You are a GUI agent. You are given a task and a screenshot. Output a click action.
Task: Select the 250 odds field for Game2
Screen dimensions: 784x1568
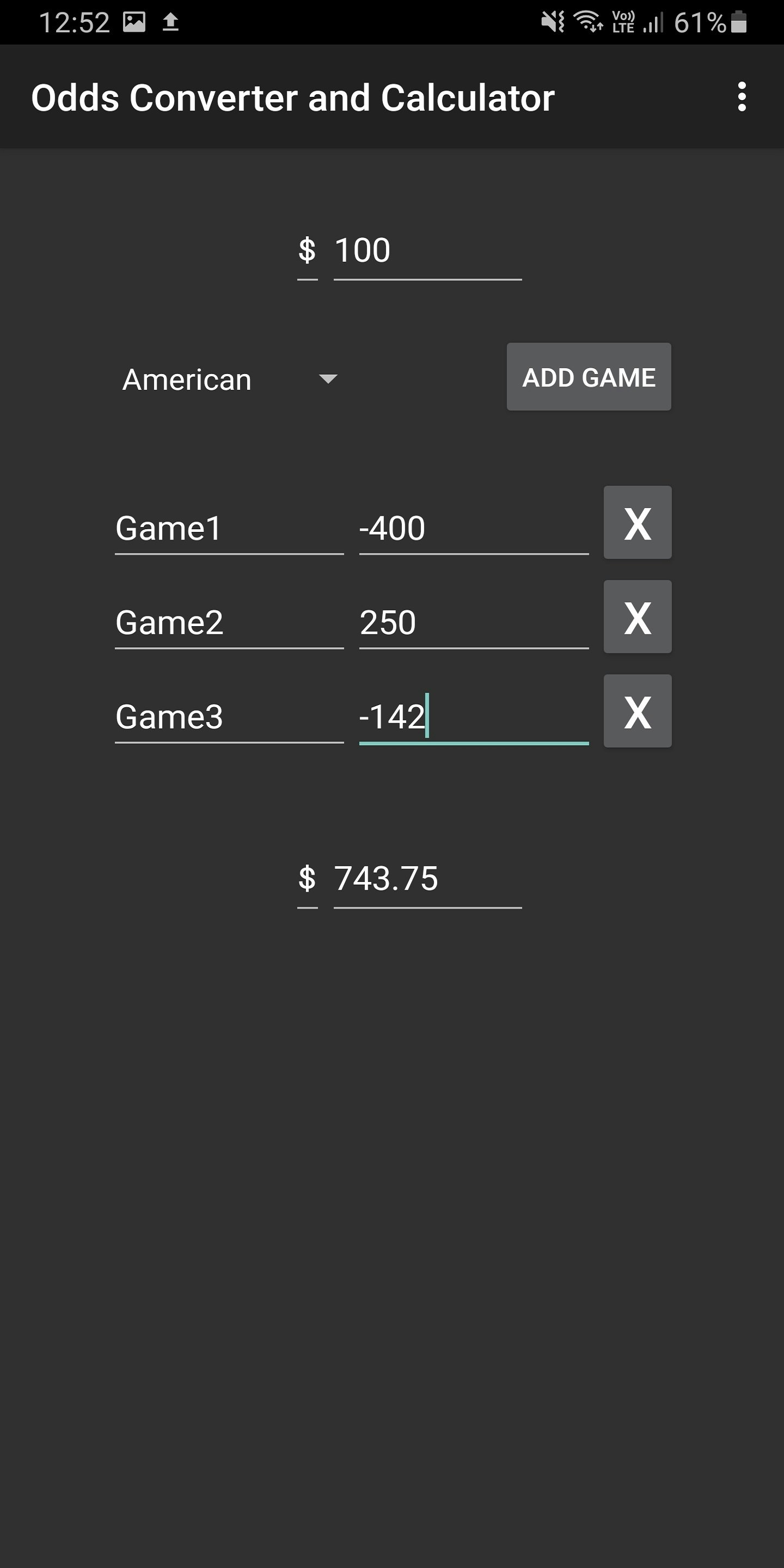pos(474,623)
